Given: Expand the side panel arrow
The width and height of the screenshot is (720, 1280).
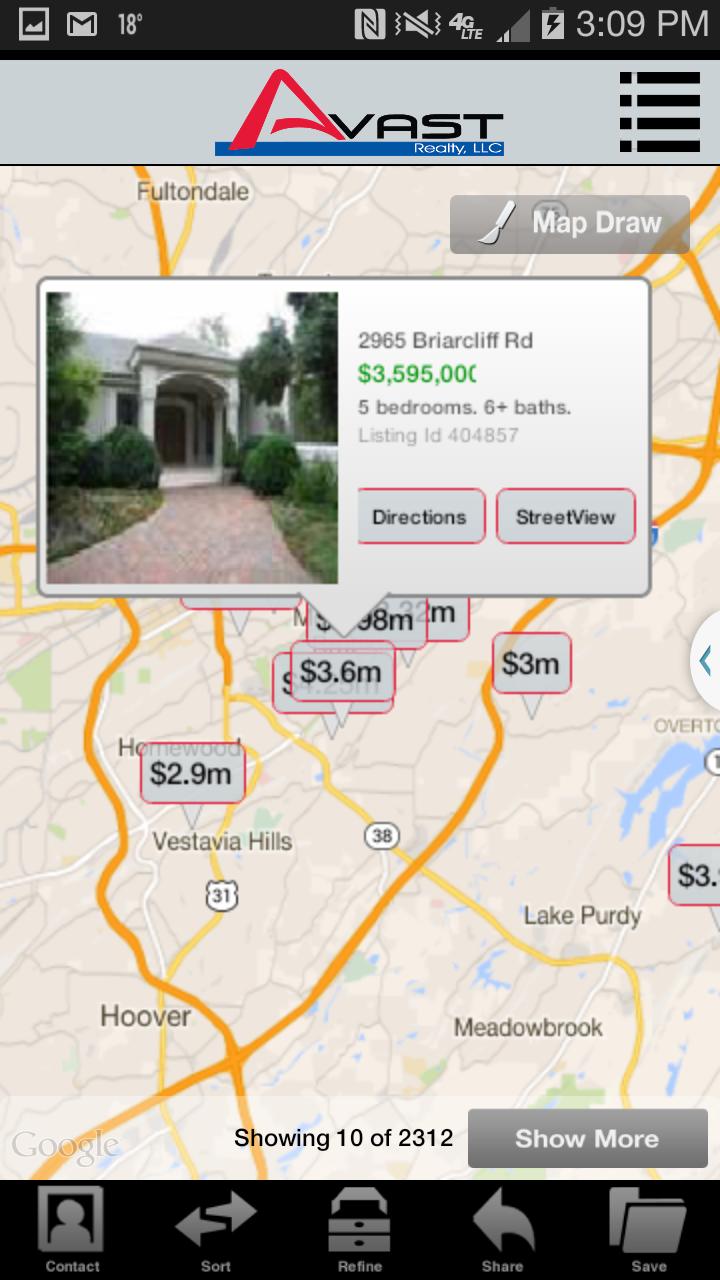Looking at the screenshot, I should [706, 661].
